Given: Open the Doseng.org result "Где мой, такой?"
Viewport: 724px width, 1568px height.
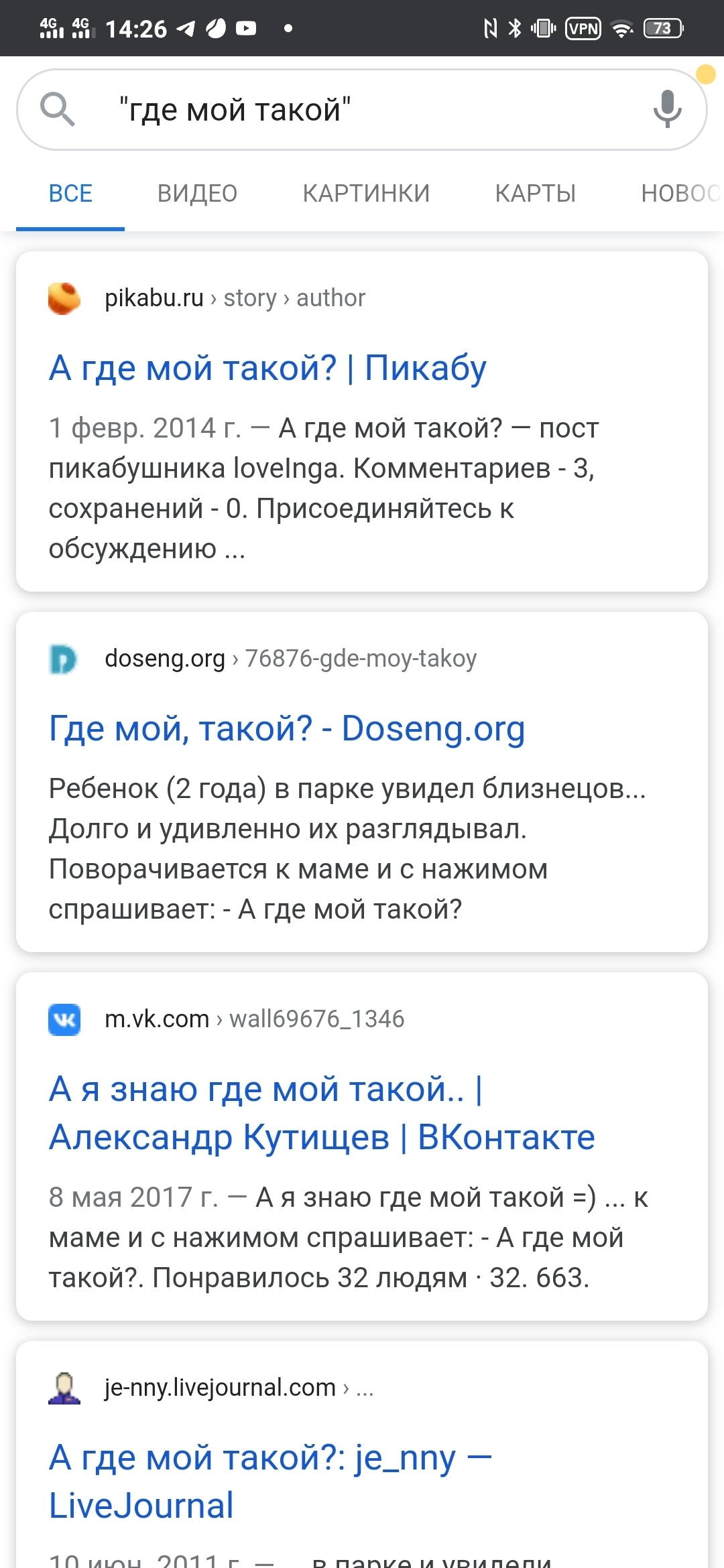Looking at the screenshot, I should [287, 728].
